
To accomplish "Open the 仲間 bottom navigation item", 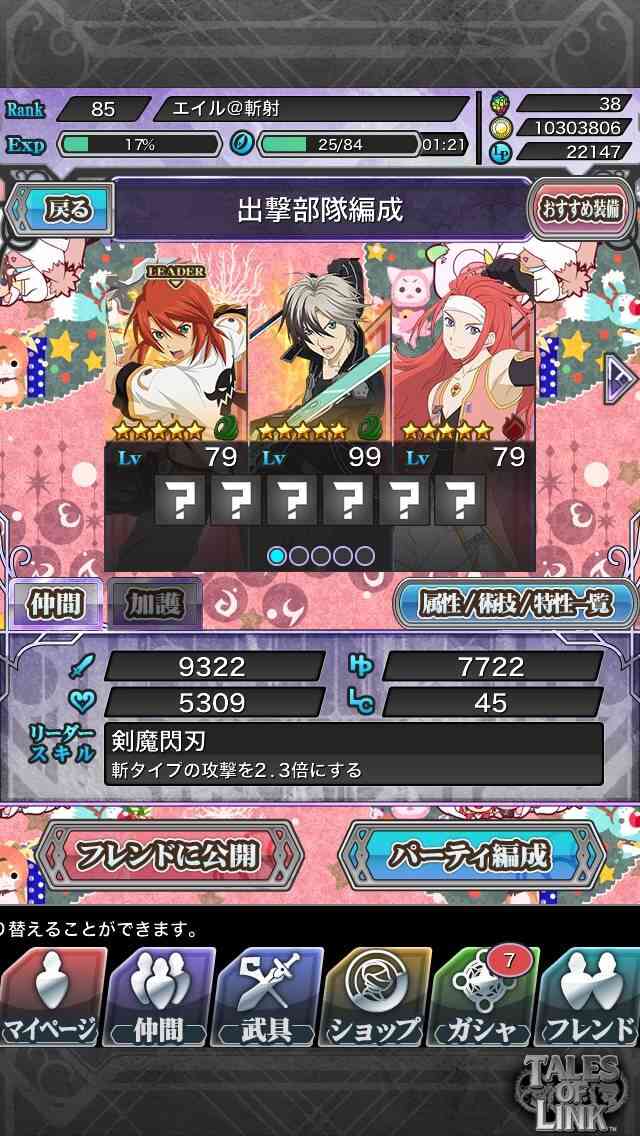I will pyautogui.click(x=160, y=998).
